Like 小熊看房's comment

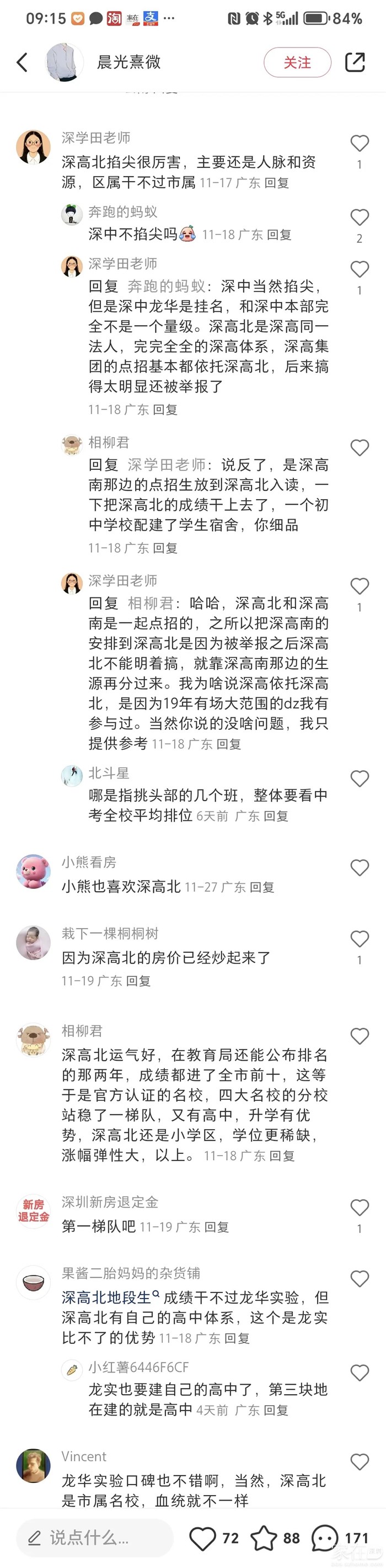click(359, 867)
